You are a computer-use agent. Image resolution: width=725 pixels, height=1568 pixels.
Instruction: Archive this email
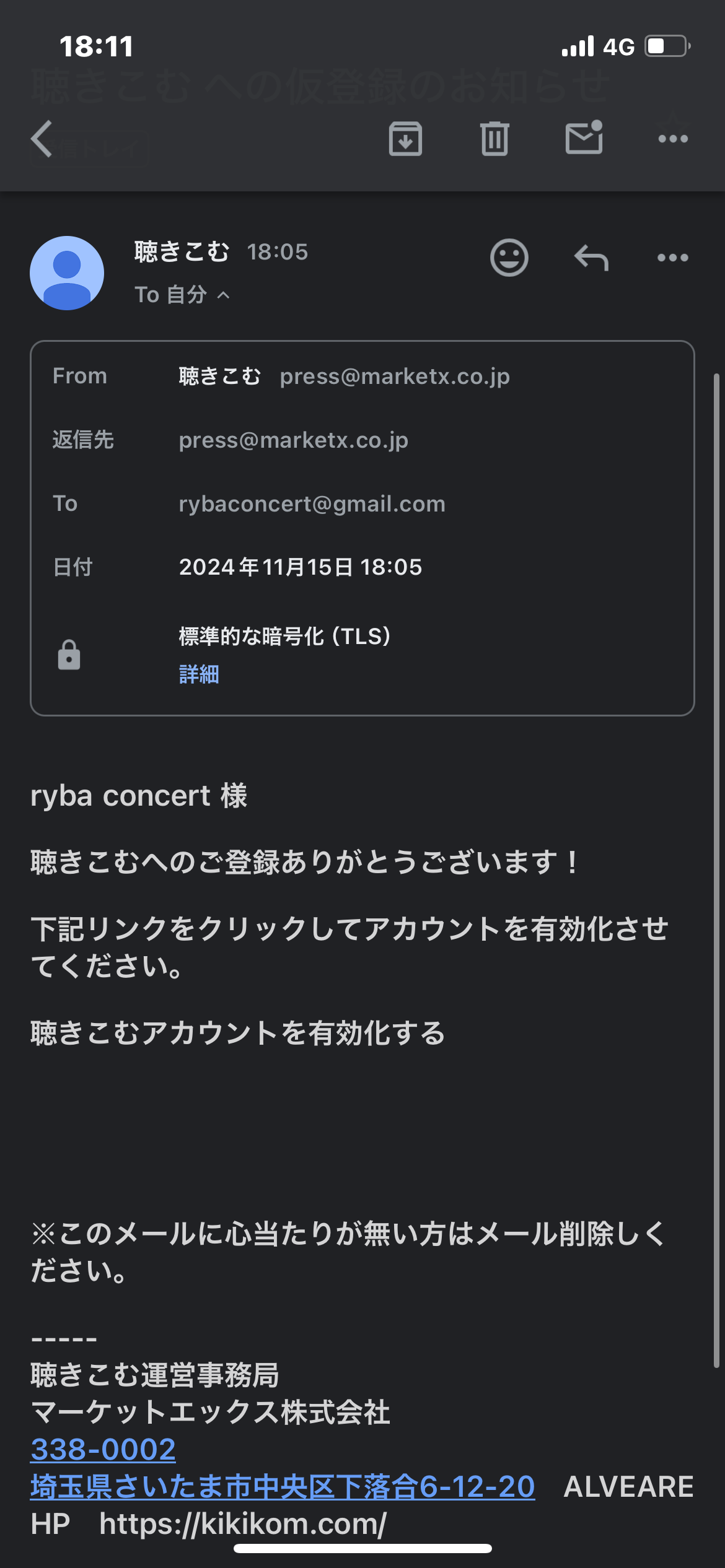click(x=405, y=139)
